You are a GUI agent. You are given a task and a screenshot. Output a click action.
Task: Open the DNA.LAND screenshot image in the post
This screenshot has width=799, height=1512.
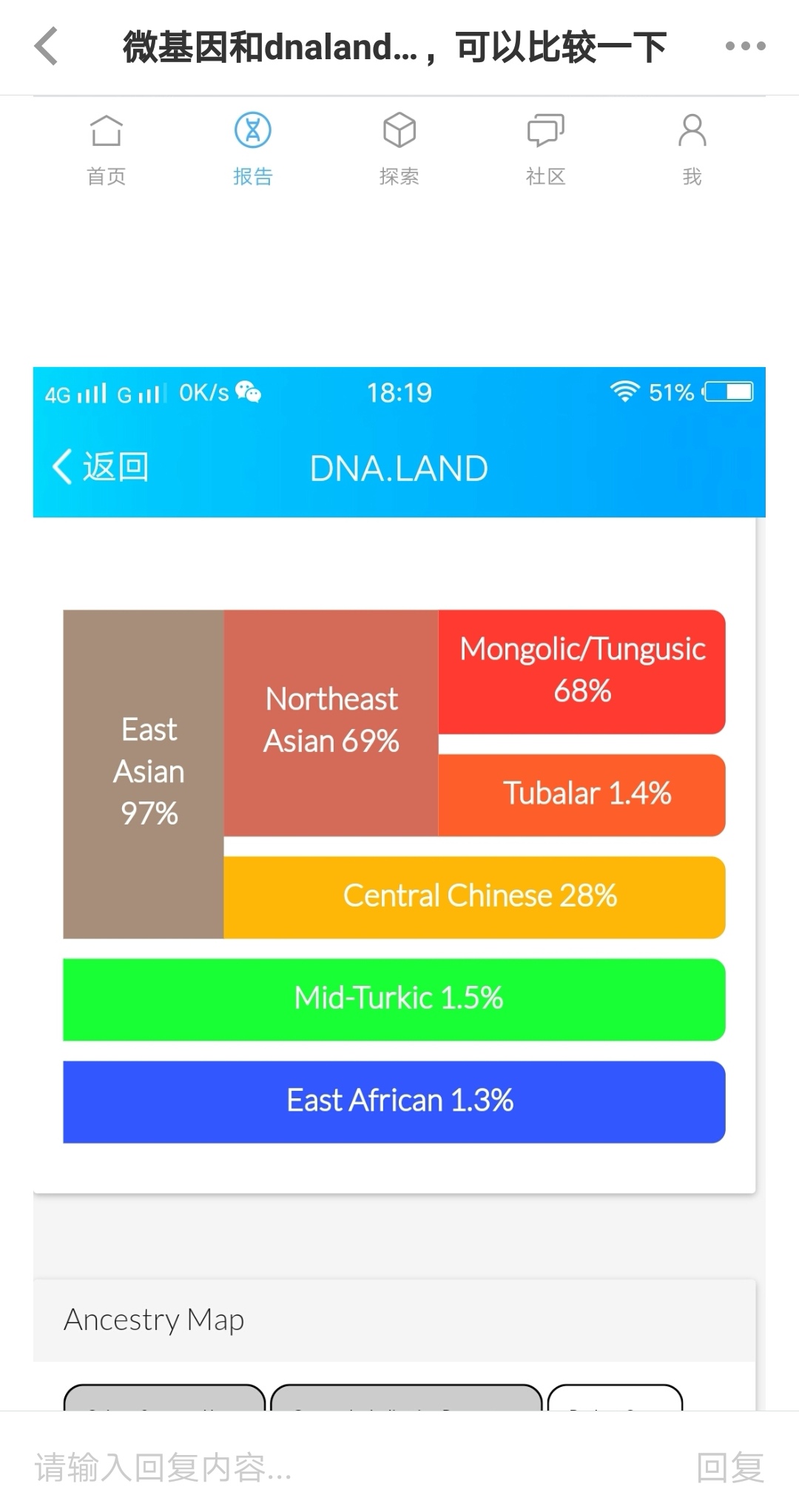point(399,888)
